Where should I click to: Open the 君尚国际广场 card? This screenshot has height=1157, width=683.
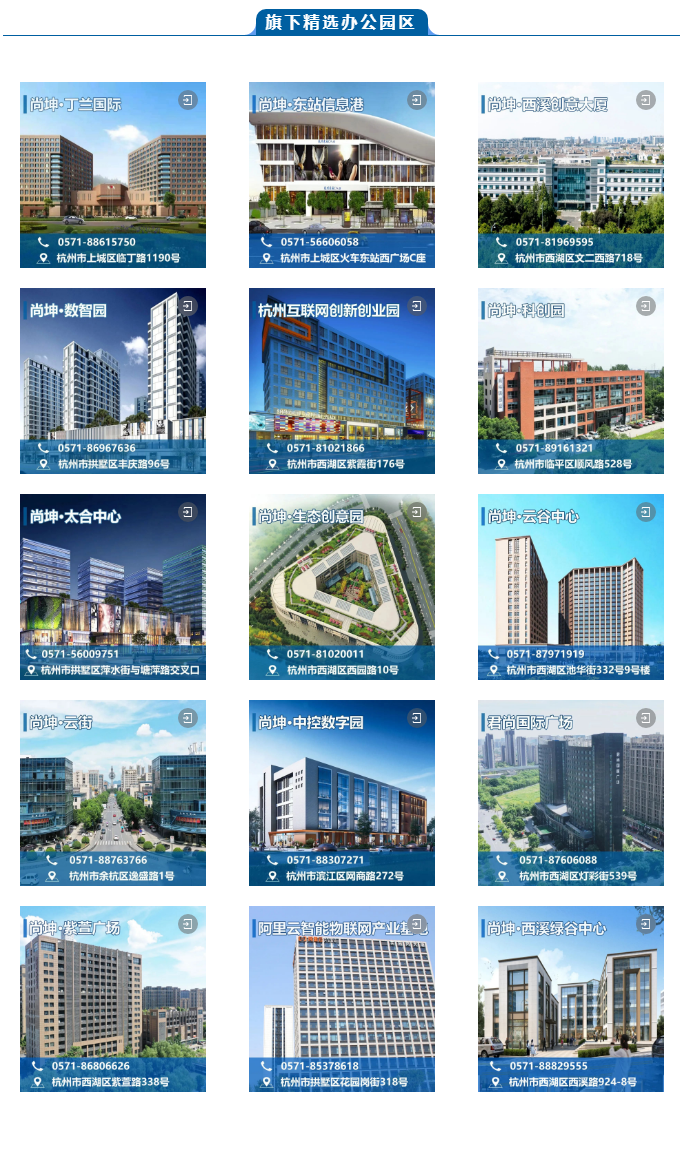(570, 793)
